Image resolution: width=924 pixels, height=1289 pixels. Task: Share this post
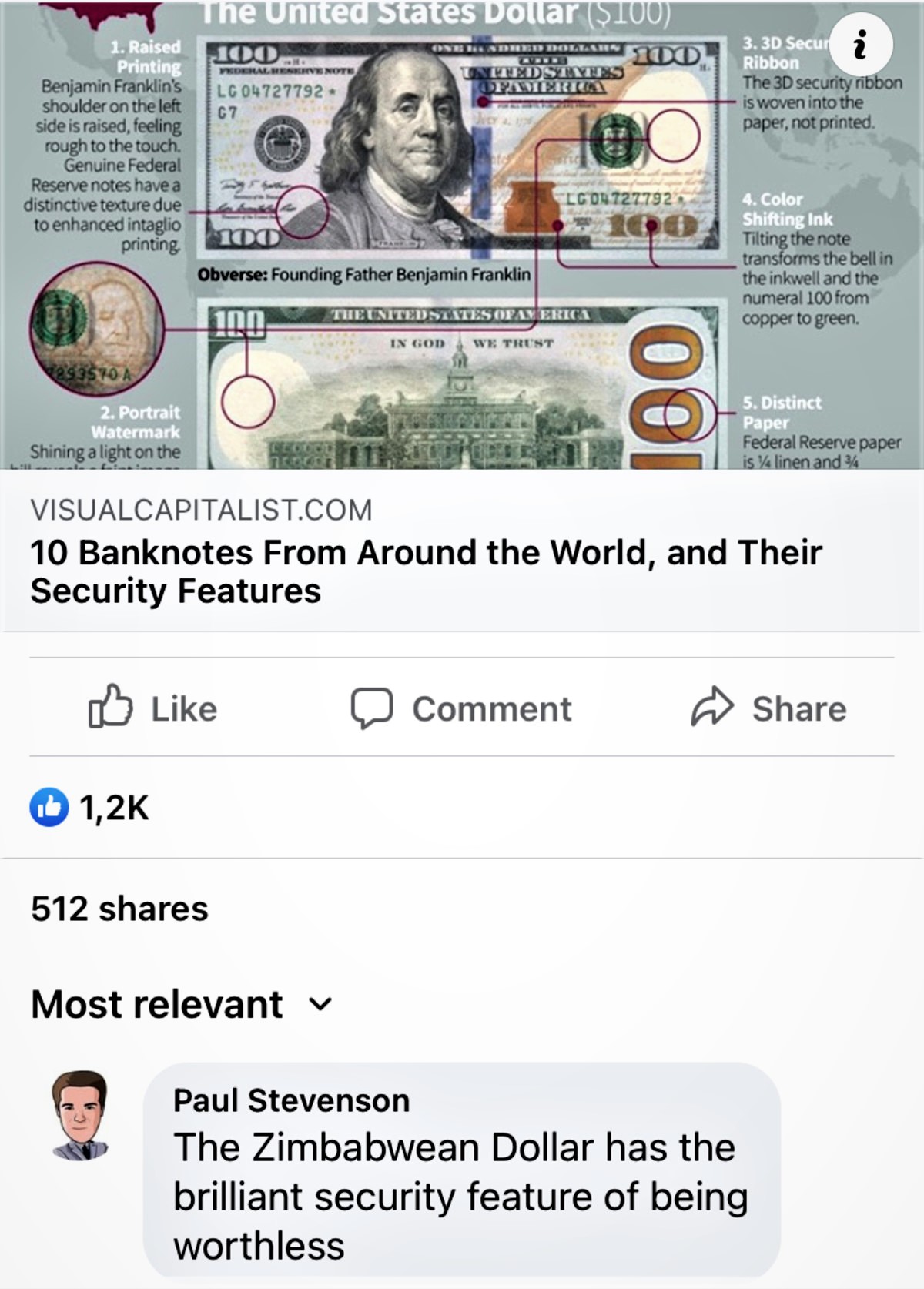768,708
